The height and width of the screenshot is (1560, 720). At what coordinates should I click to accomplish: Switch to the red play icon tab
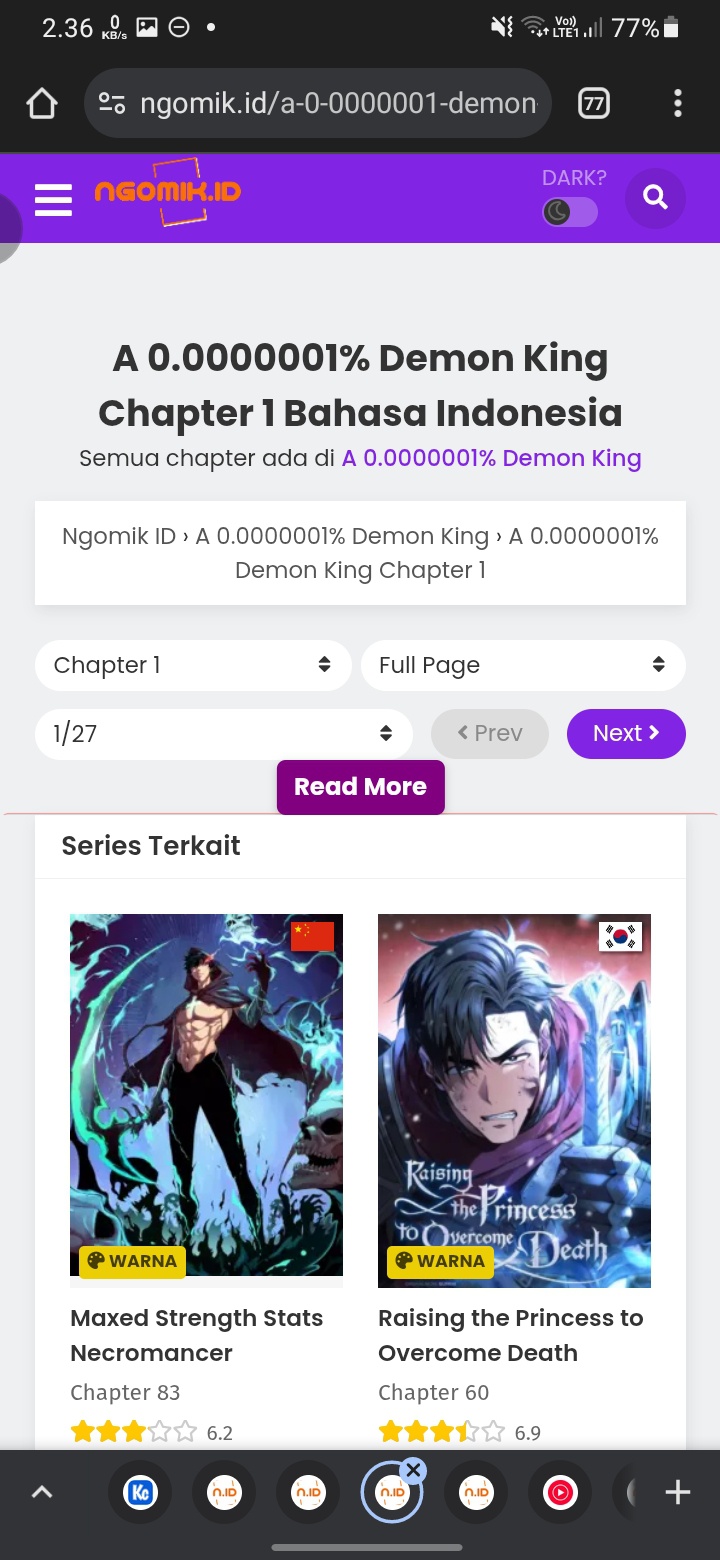[x=560, y=1493]
